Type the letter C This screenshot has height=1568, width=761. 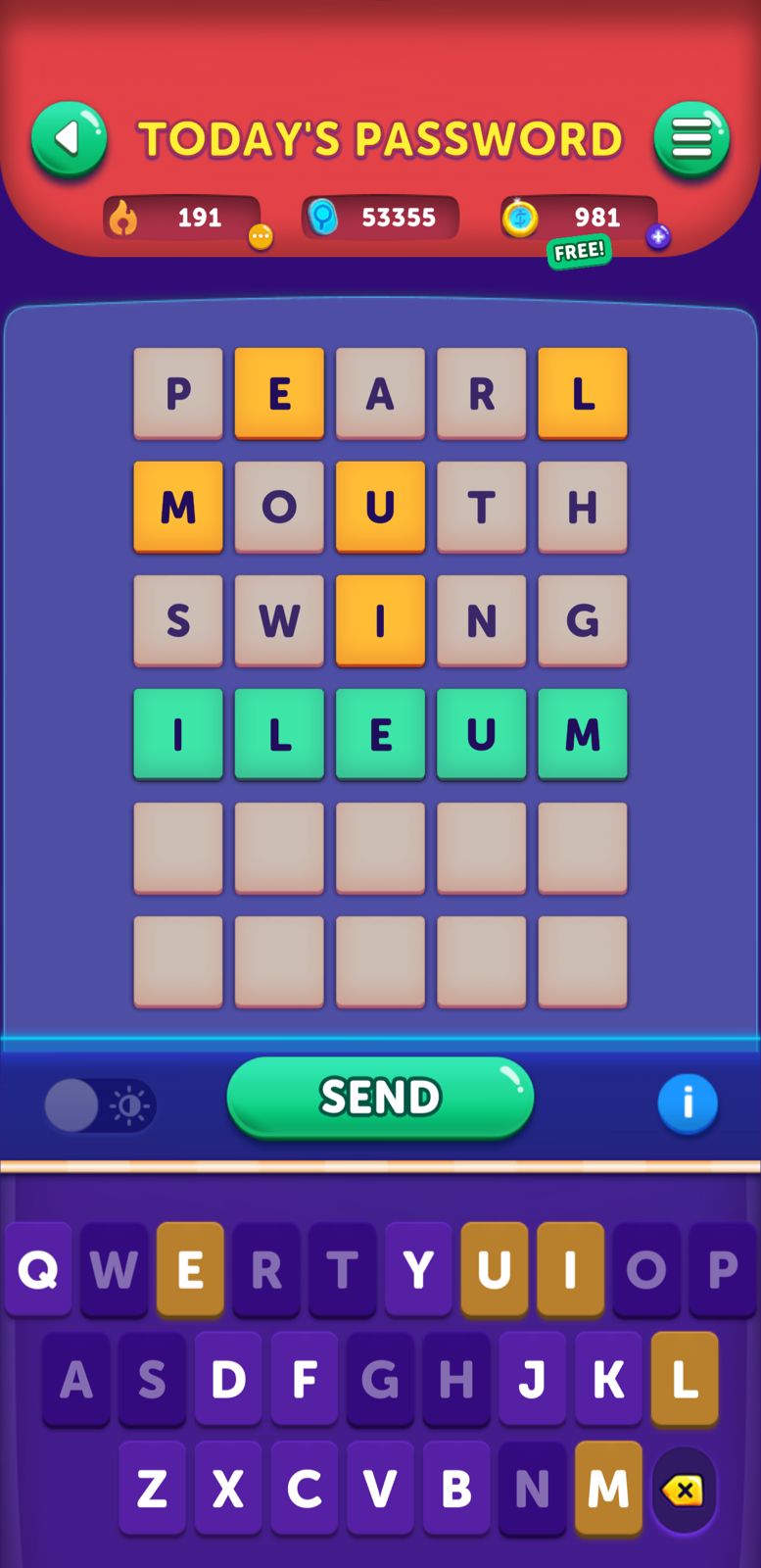pyautogui.click(x=305, y=1489)
